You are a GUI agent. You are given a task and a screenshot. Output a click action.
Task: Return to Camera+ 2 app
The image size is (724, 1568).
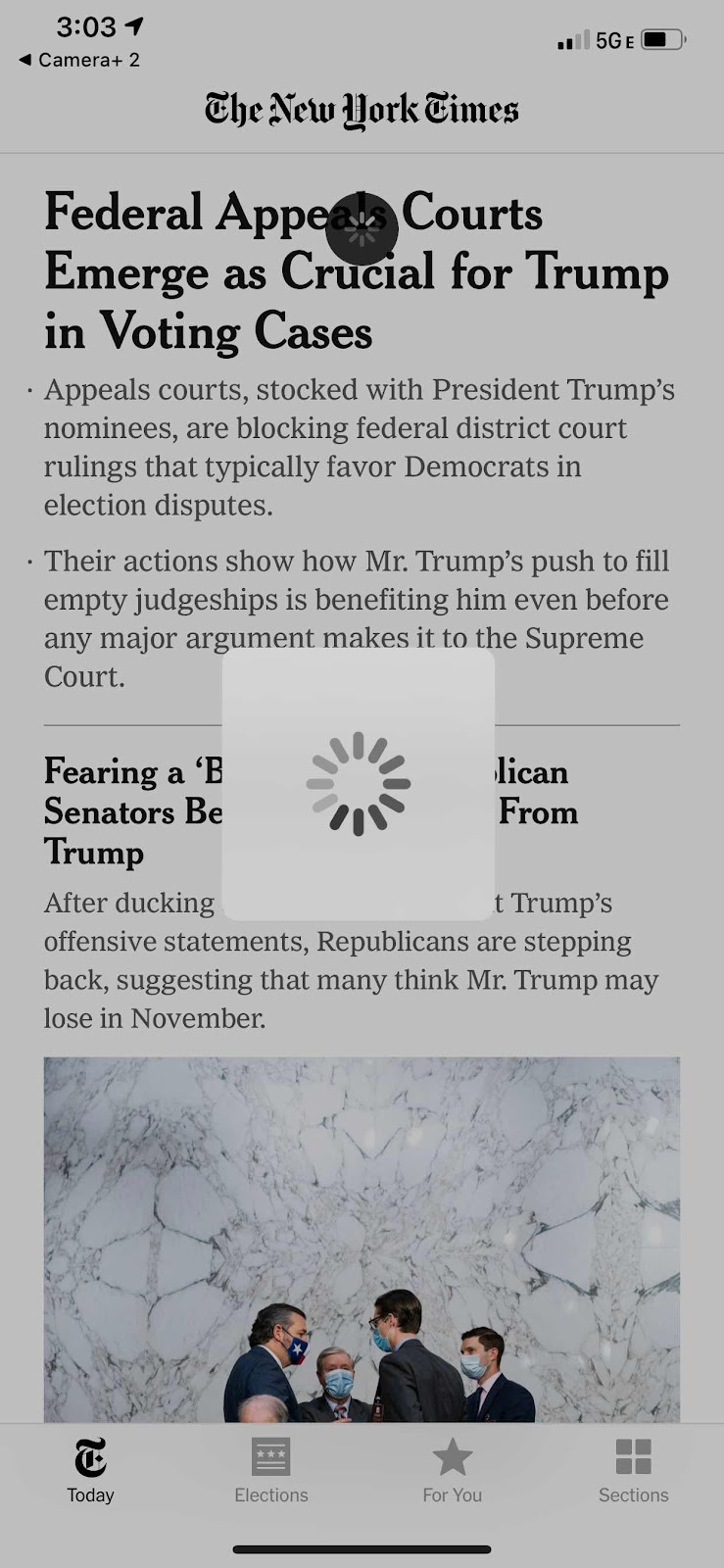(x=80, y=60)
